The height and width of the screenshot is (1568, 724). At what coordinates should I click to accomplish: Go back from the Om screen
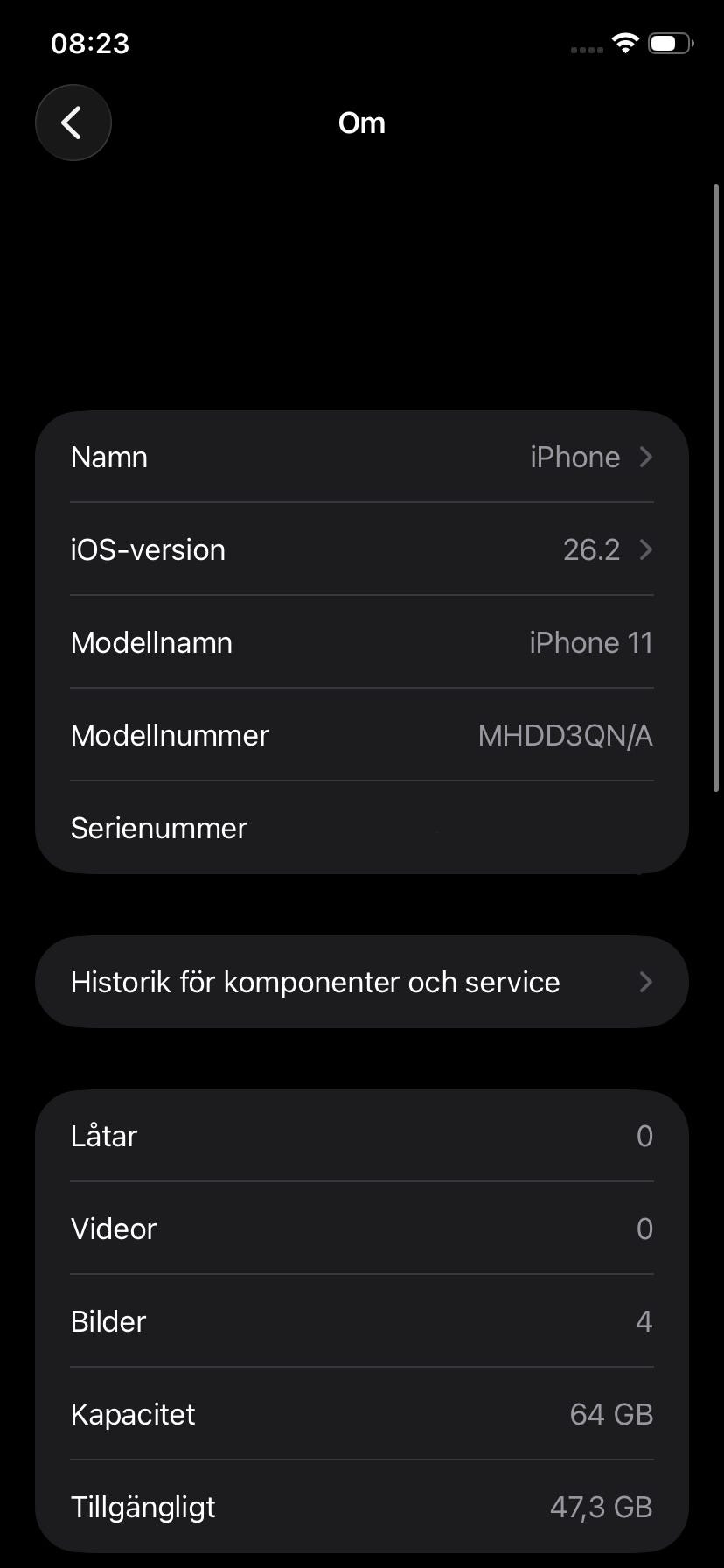coord(73,122)
